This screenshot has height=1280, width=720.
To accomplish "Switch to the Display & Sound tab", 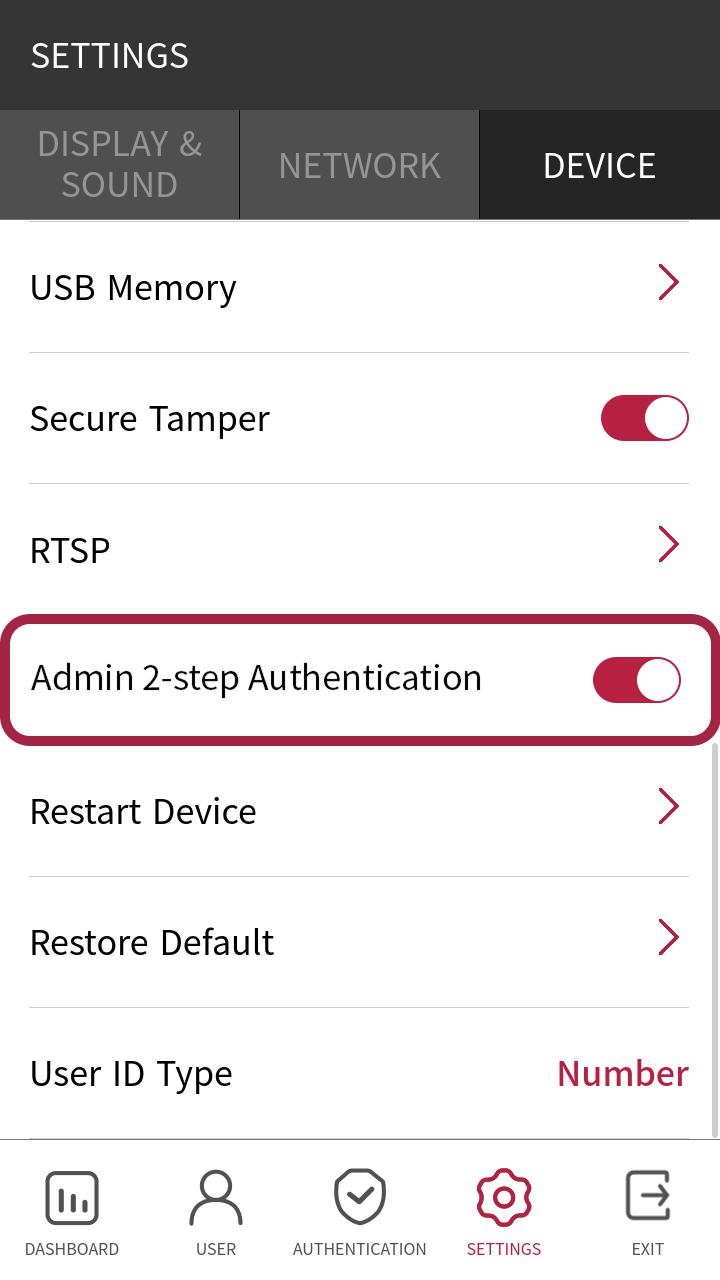I will point(120,165).
